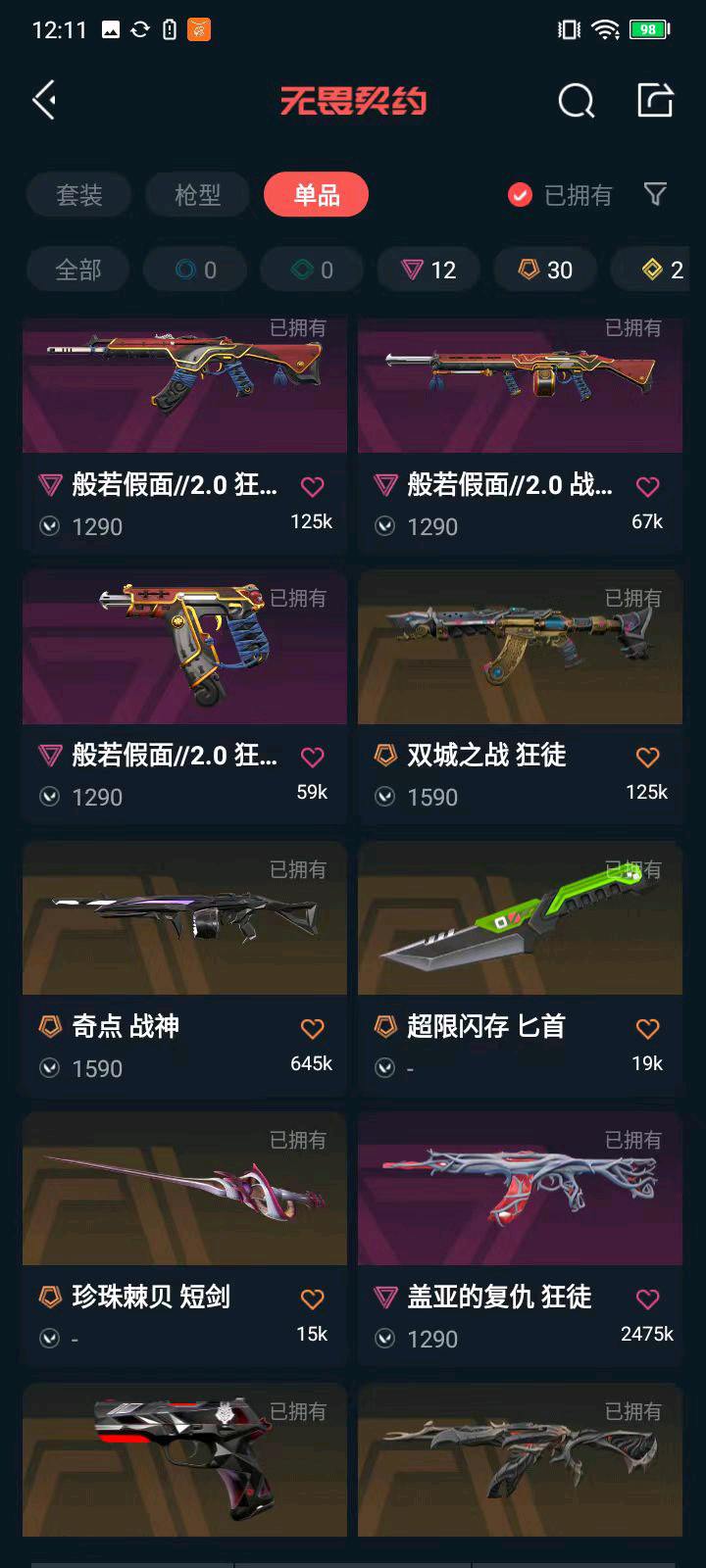Open the 般若假面//2.0 战… skin card

point(520,432)
